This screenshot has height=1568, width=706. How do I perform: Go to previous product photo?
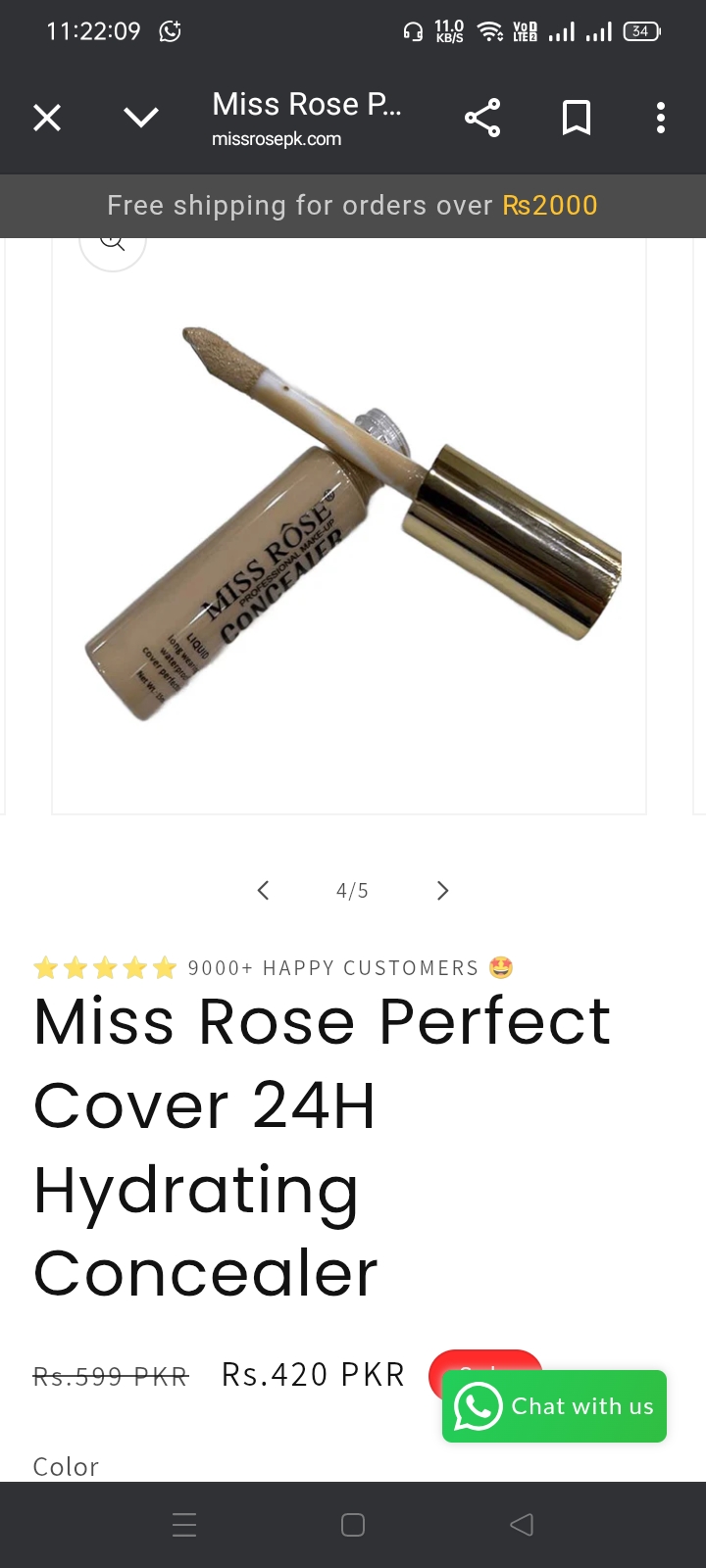pos(263,890)
